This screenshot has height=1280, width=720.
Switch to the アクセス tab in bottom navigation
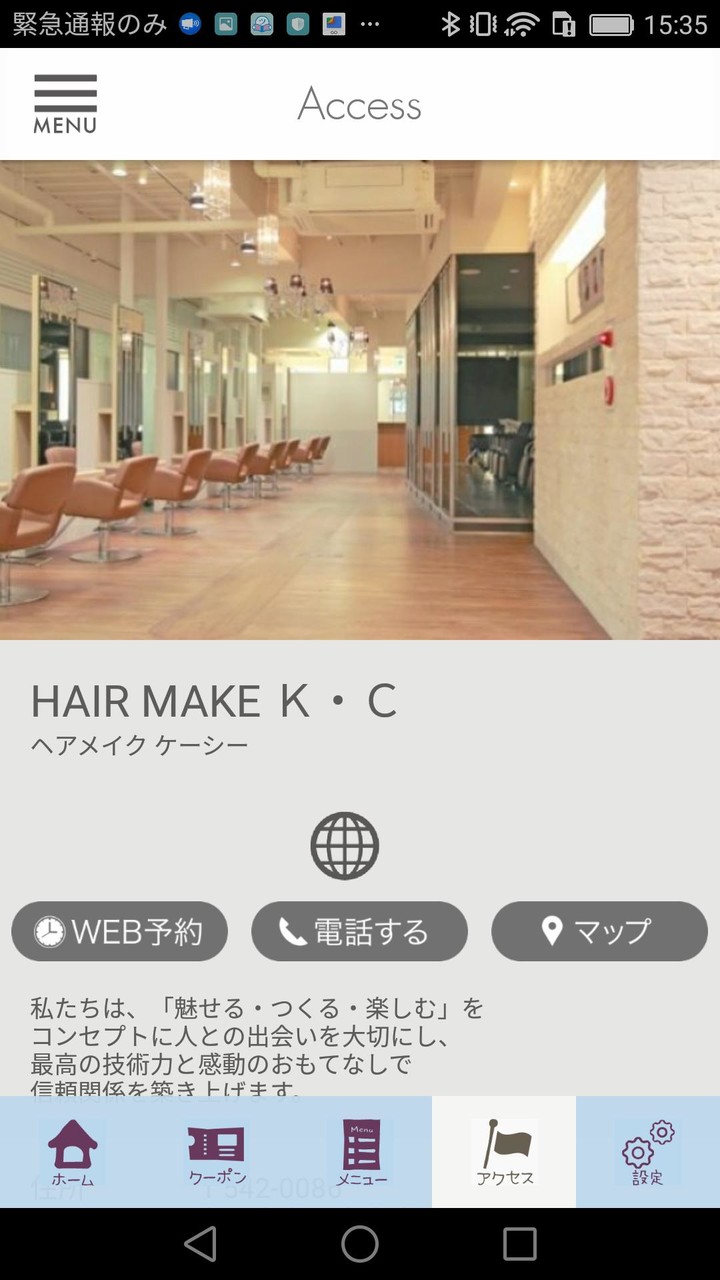pos(503,1152)
